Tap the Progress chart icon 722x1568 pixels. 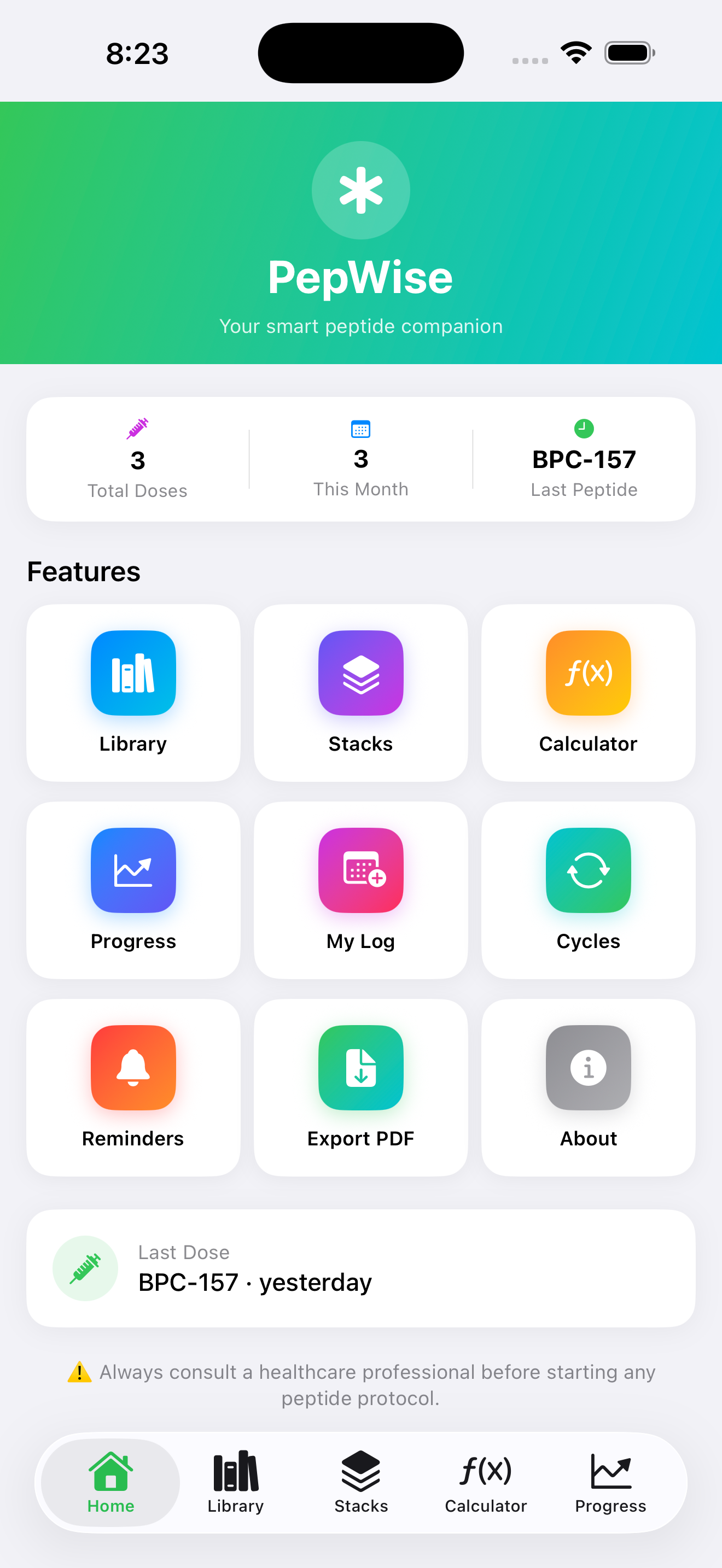(133, 870)
